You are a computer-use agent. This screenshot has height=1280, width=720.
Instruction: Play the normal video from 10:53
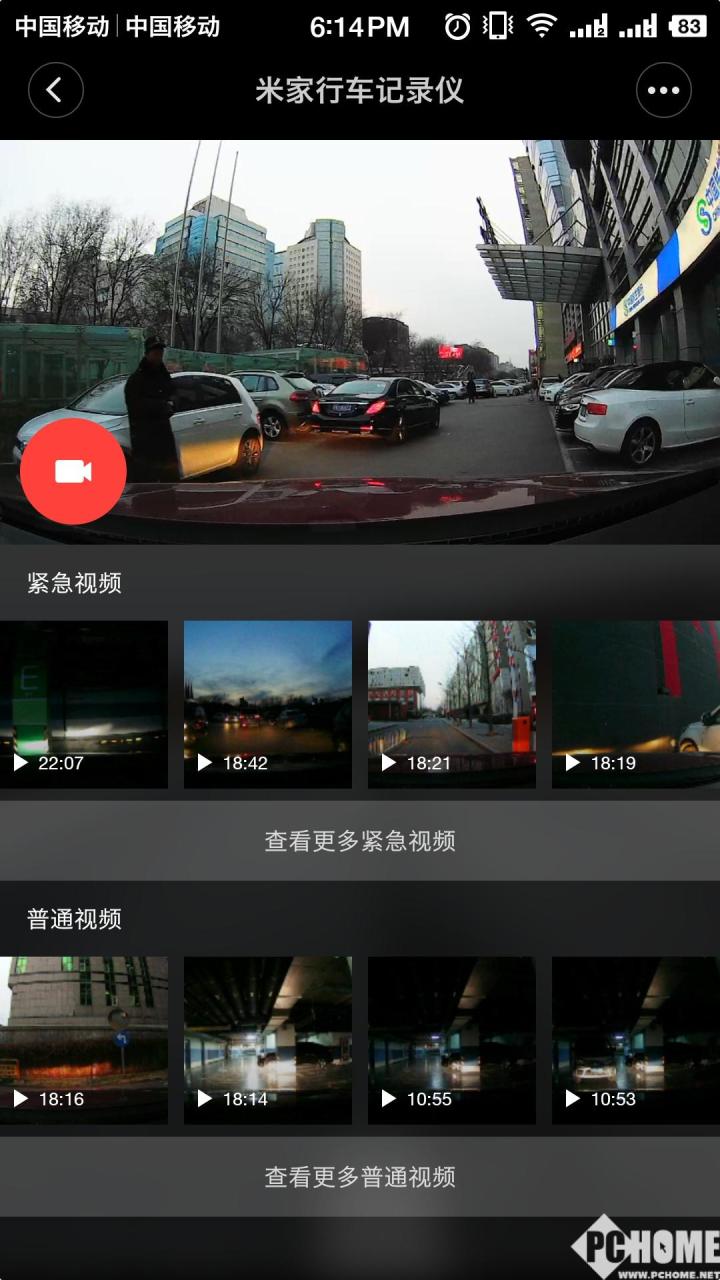[635, 1040]
